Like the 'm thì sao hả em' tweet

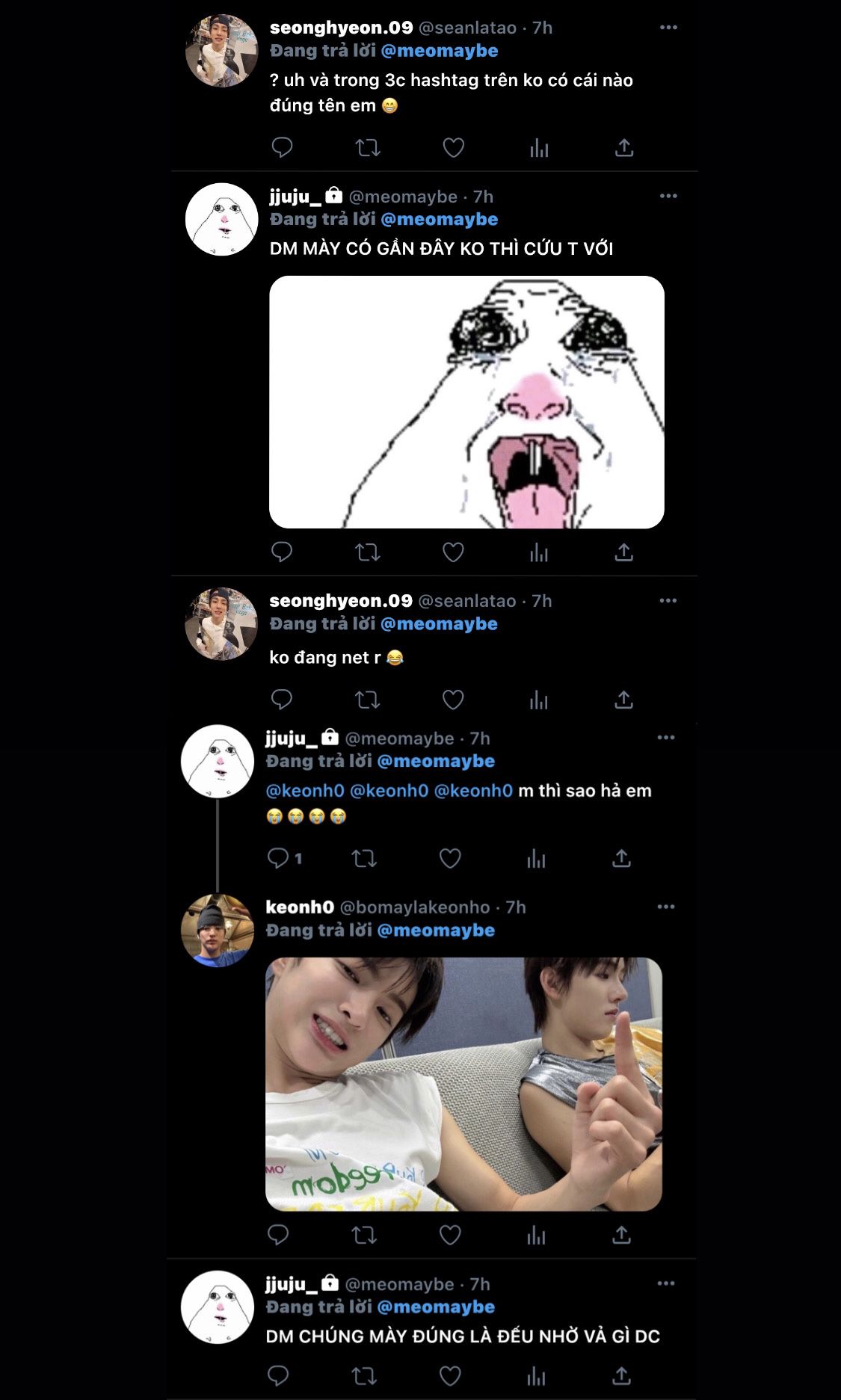tap(450, 858)
